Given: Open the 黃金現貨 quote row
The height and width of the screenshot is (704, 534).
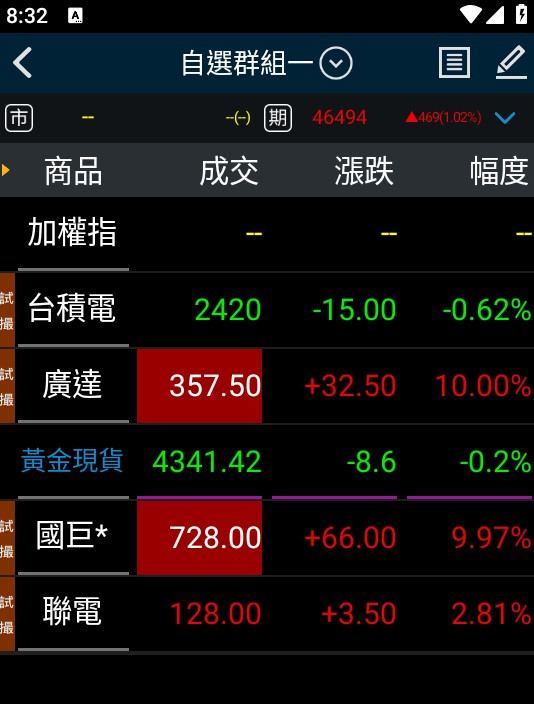Looking at the screenshot, I should (x=267, y=462).
